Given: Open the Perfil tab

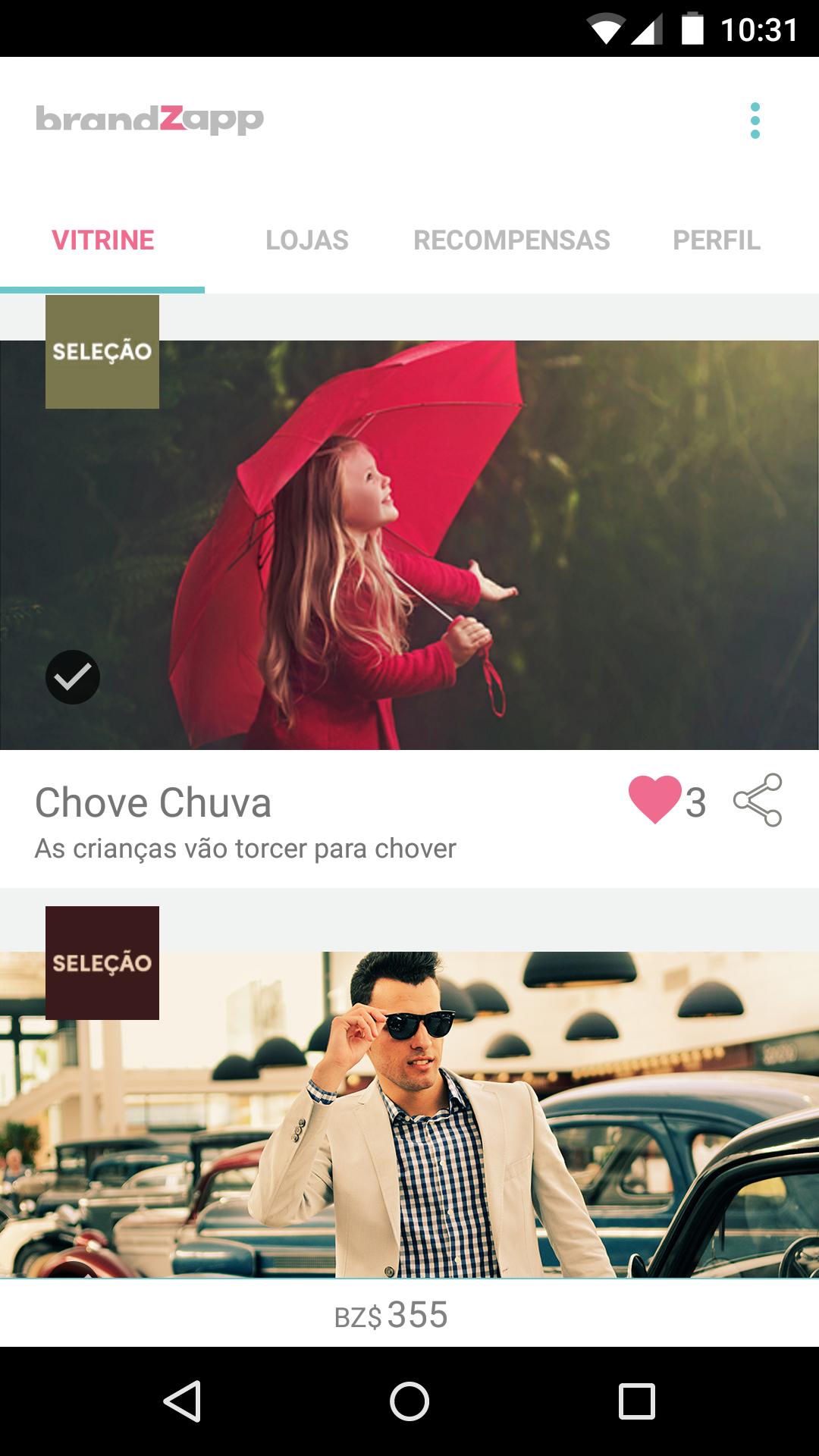Looking at the screenshot, I should pyautogui.click(x=716, y=240).
